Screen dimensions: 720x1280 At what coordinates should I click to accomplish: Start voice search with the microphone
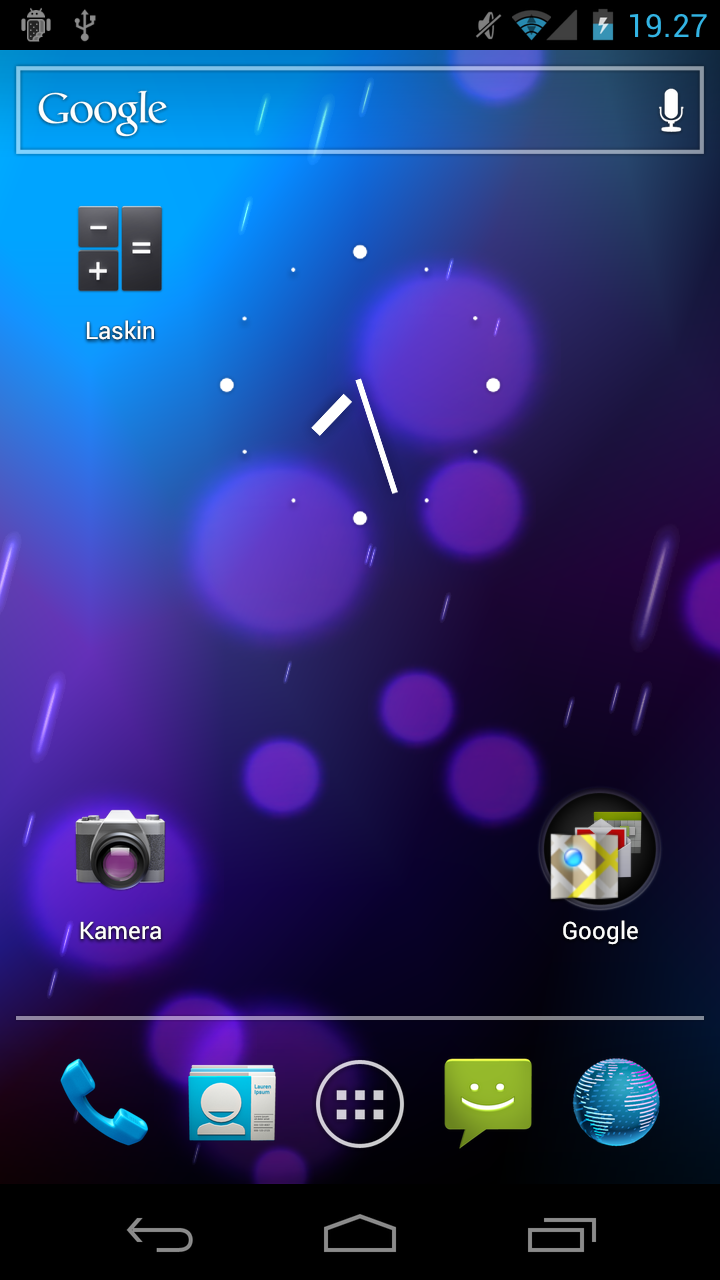[671, 110]
